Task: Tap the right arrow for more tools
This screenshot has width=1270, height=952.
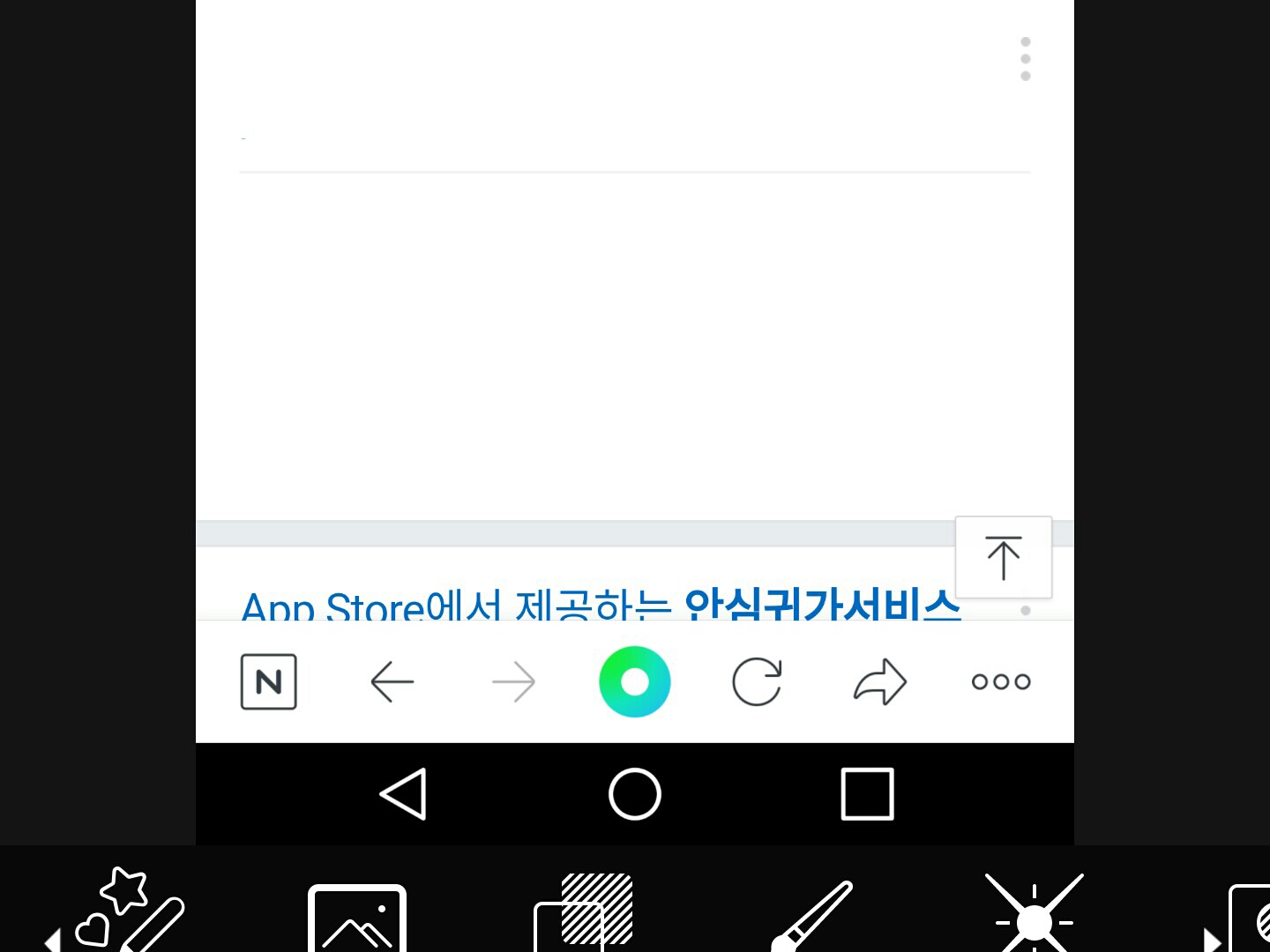Action: tap(1212, 940)
